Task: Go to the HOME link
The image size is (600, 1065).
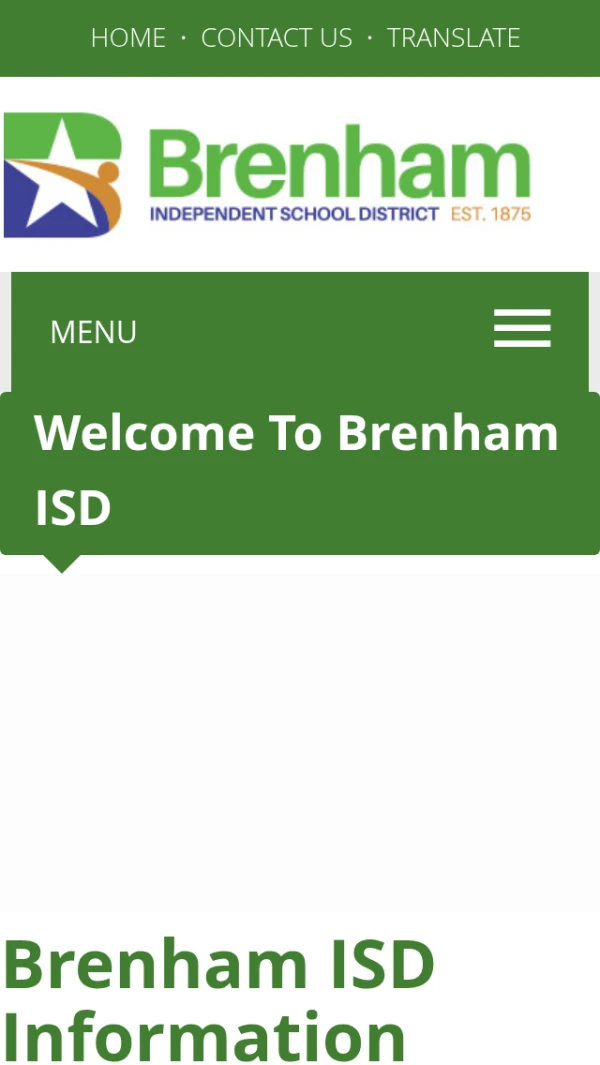Action: [x=128, y=37]
